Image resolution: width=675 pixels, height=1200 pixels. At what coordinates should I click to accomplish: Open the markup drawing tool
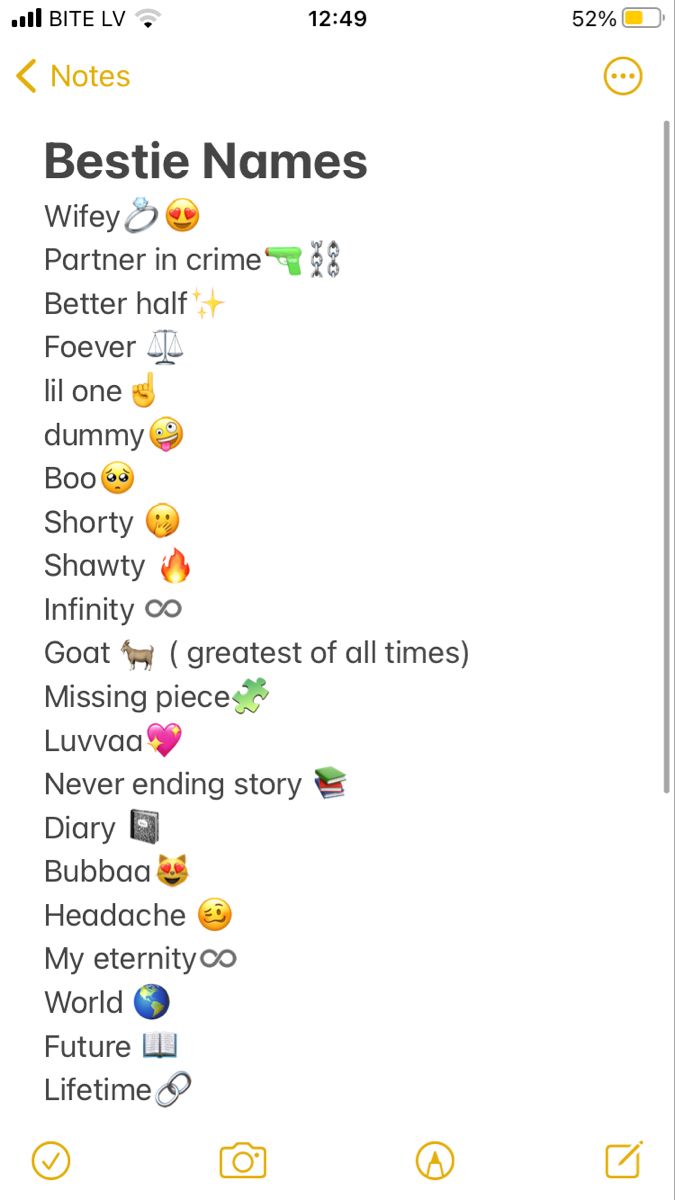pos(435,1160)
